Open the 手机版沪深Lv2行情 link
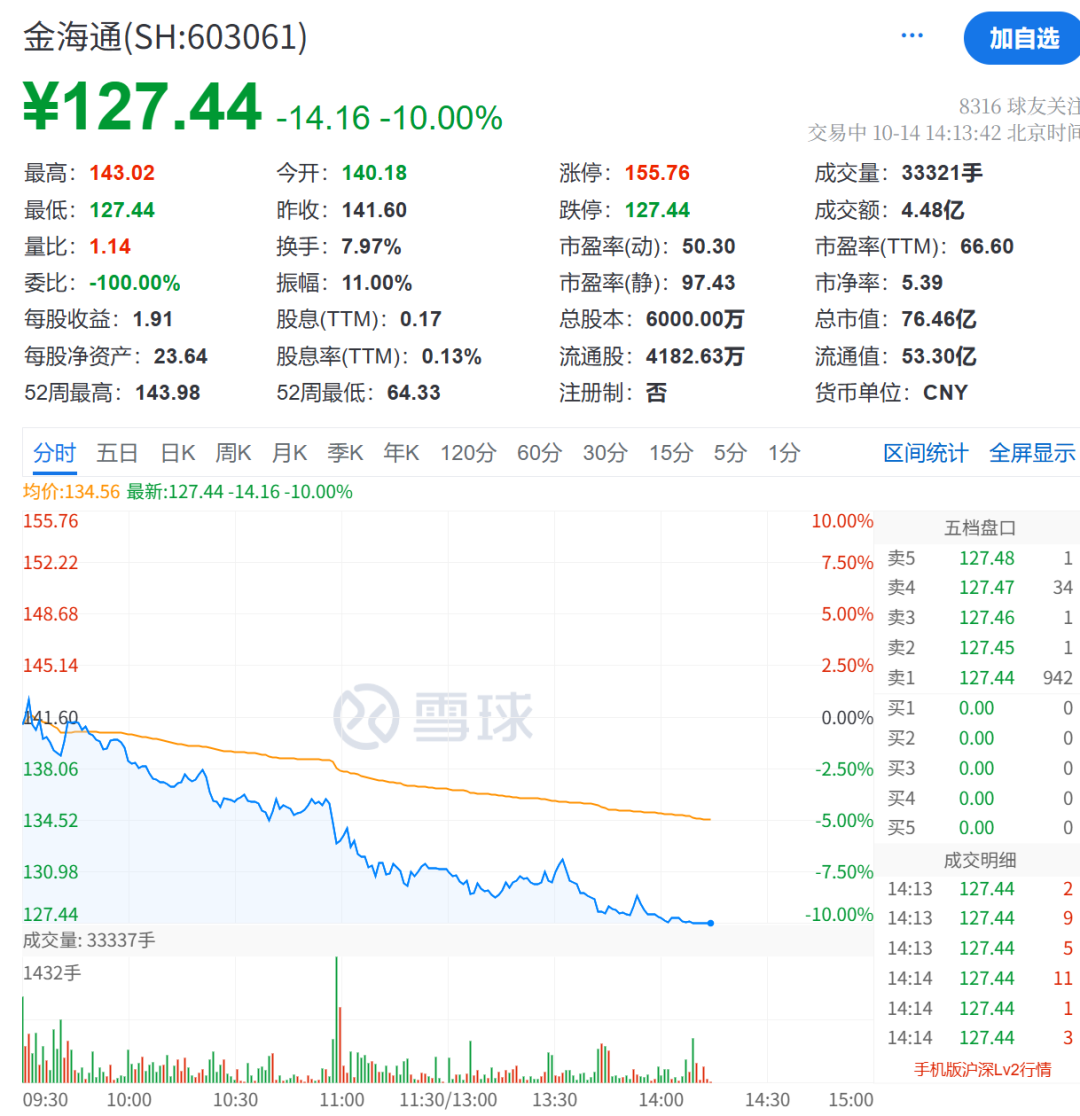Image resolution: width=1080 pixels, height=1116 pixels. click(982, 1069)
